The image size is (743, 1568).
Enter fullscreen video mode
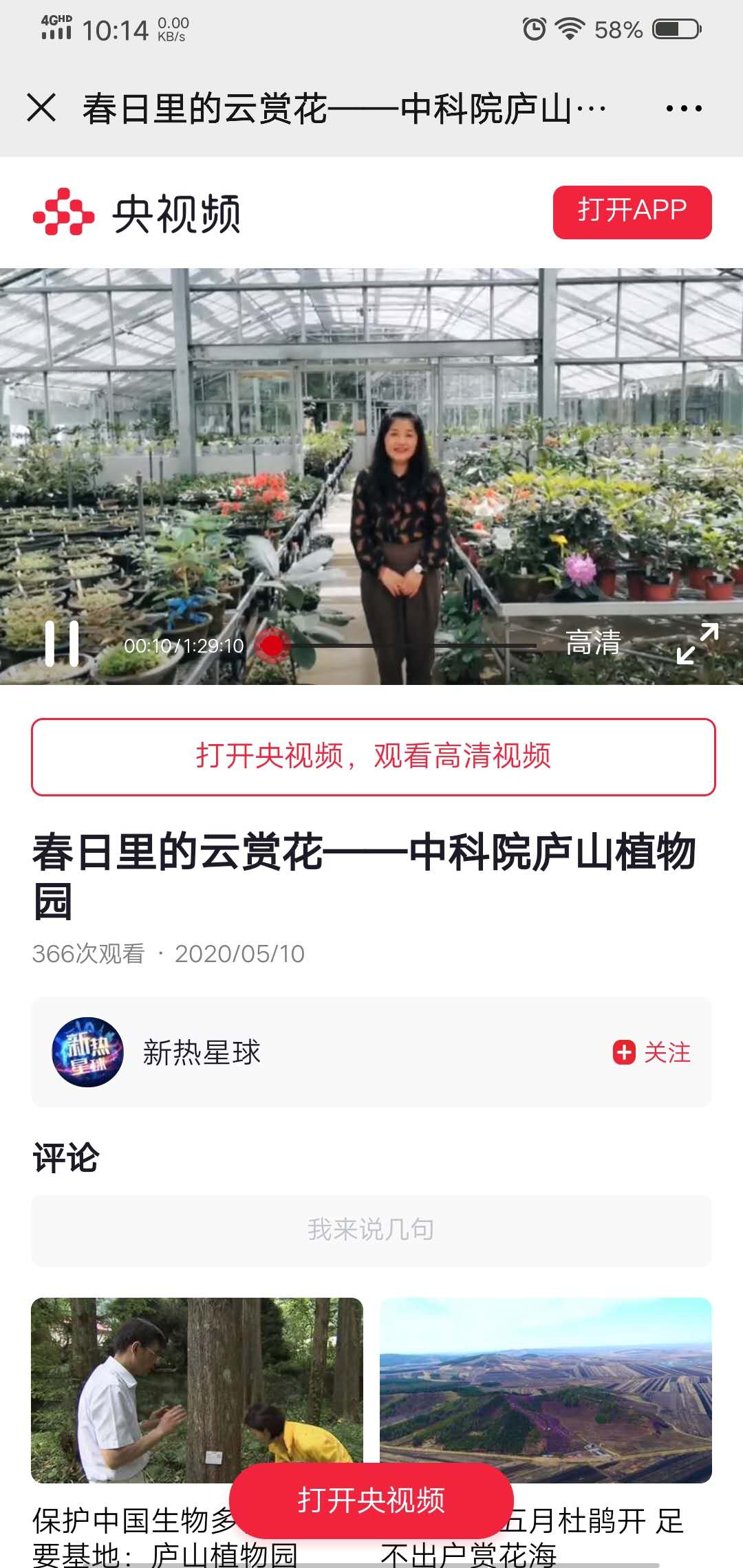[697, 644]
